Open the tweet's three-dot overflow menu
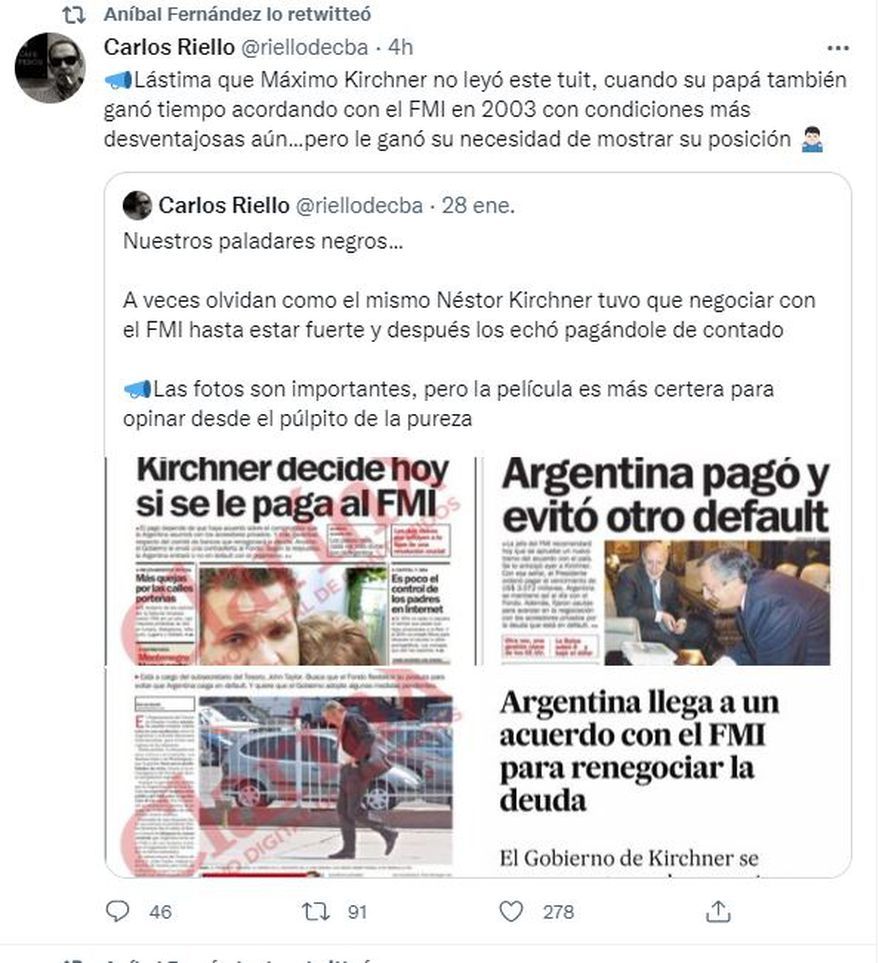The width and height of the screenshot is (879, 963). click(x=837, y=48)
